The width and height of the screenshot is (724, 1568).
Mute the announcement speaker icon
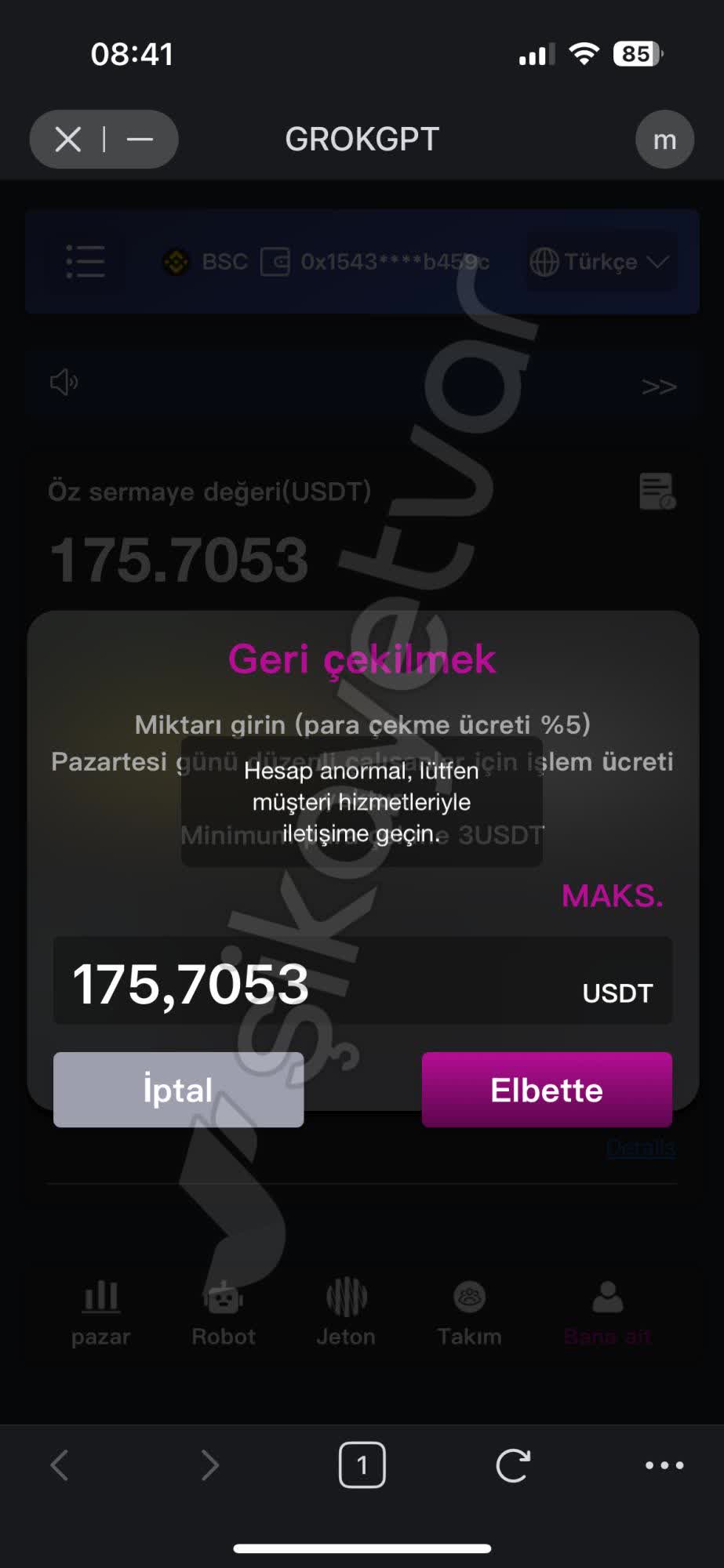(62, 382)
